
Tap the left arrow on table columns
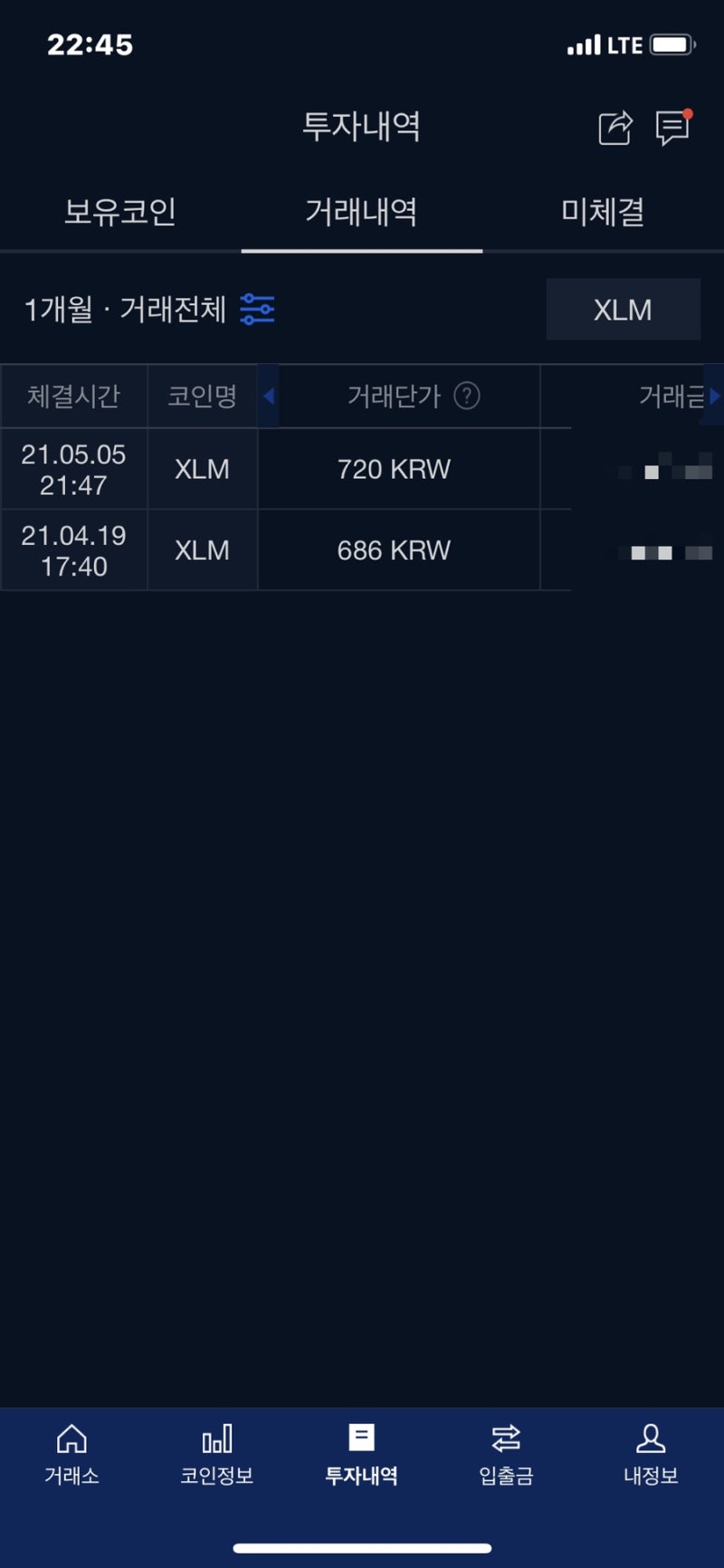(x=269, y=396)
